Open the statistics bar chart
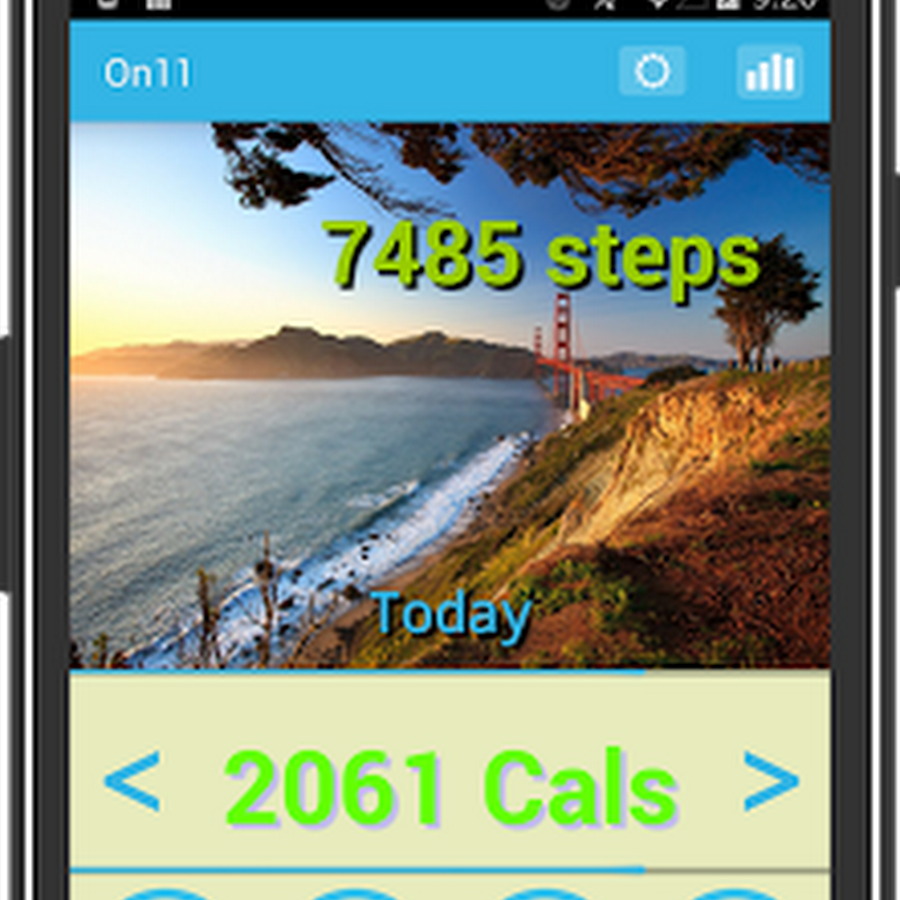 click(x=769, y=72)
